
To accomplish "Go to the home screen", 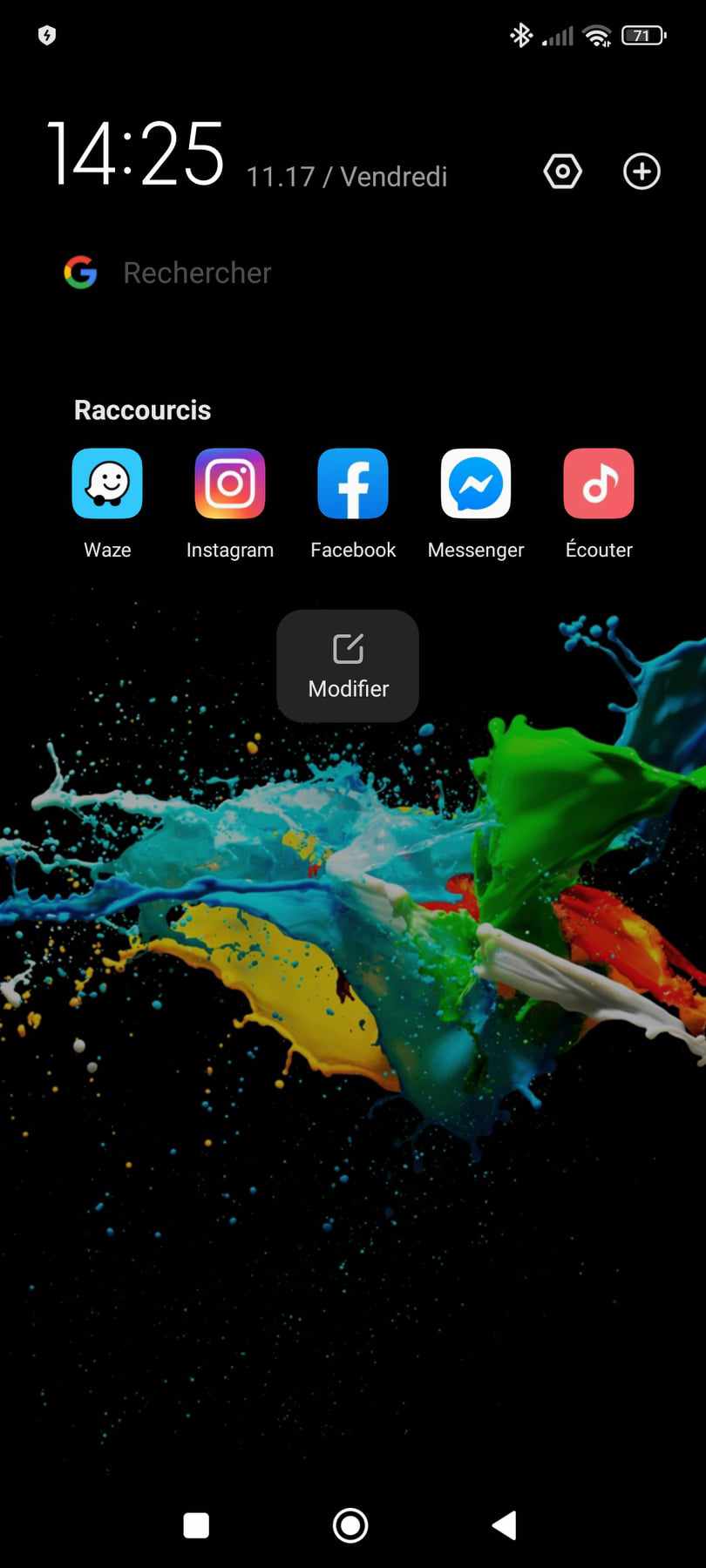I will pyautogui.click(x=350, y=1525).
